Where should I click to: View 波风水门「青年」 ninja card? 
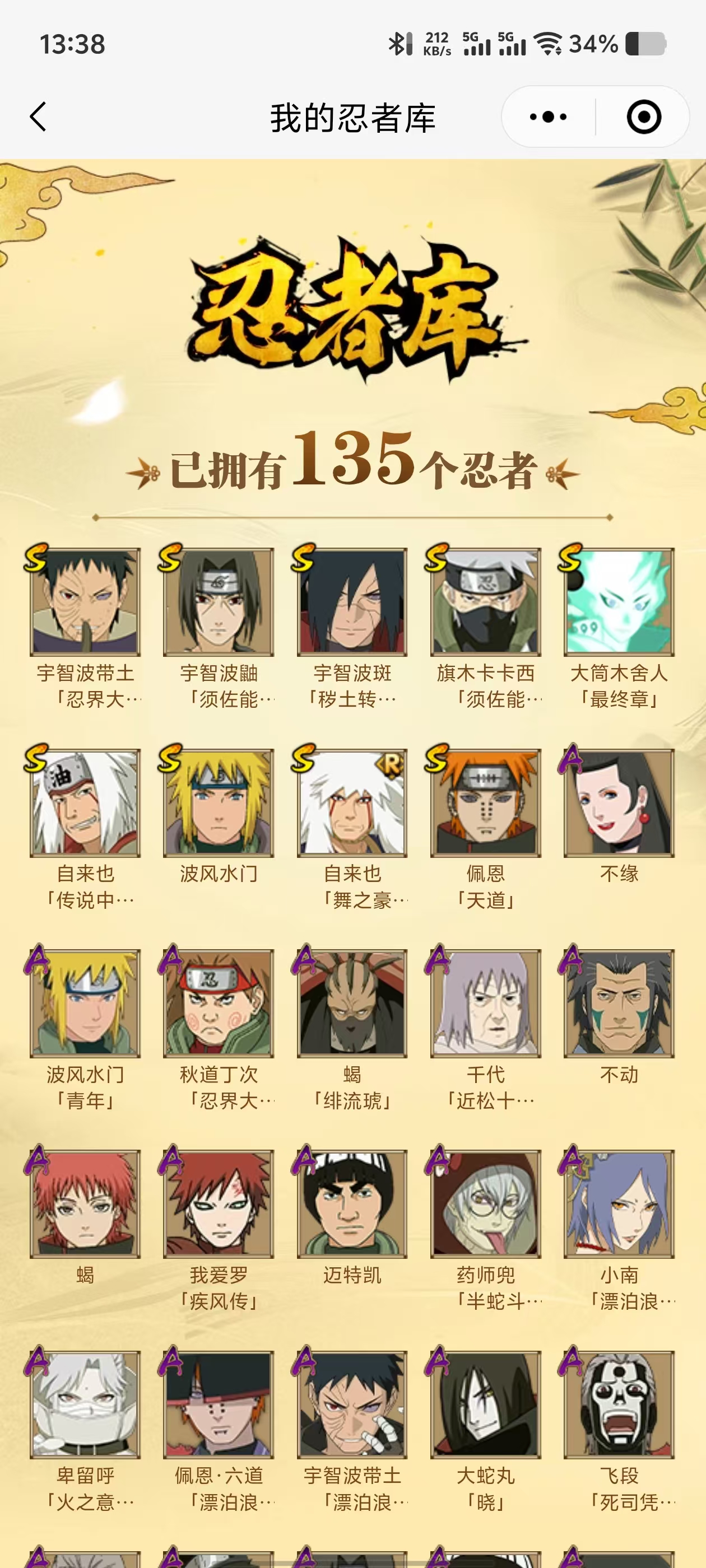tap(85, 1002)
